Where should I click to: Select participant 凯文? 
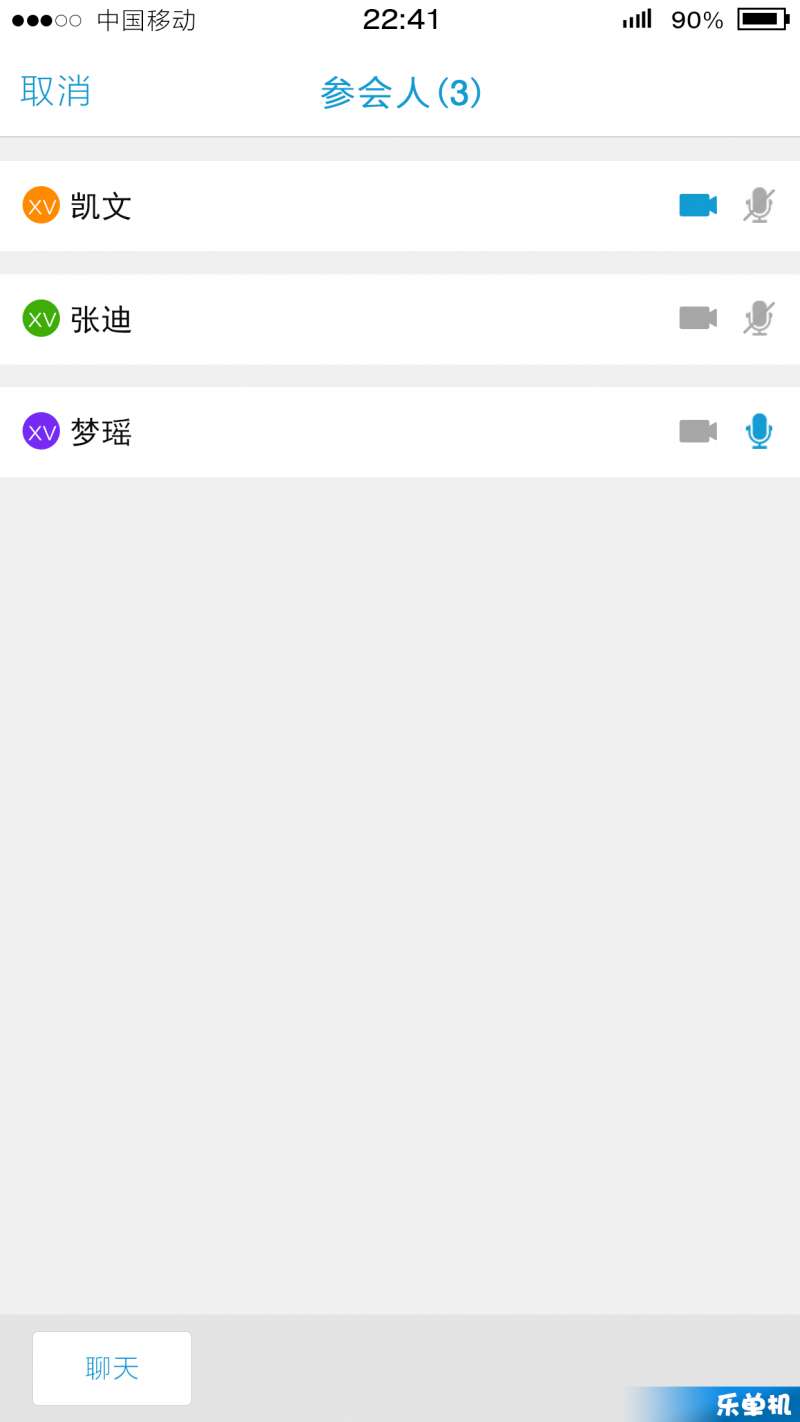point(400,206)
